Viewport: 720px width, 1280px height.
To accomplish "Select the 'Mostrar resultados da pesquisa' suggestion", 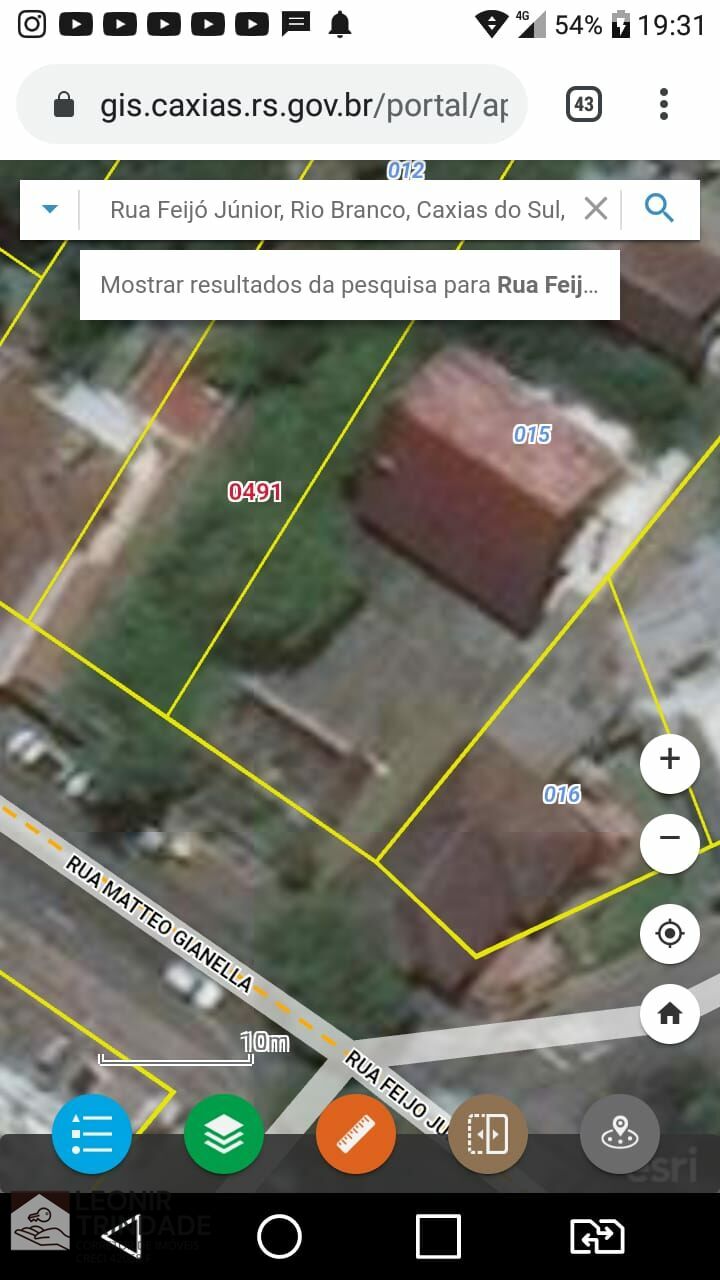I will (x=349, y=285).
